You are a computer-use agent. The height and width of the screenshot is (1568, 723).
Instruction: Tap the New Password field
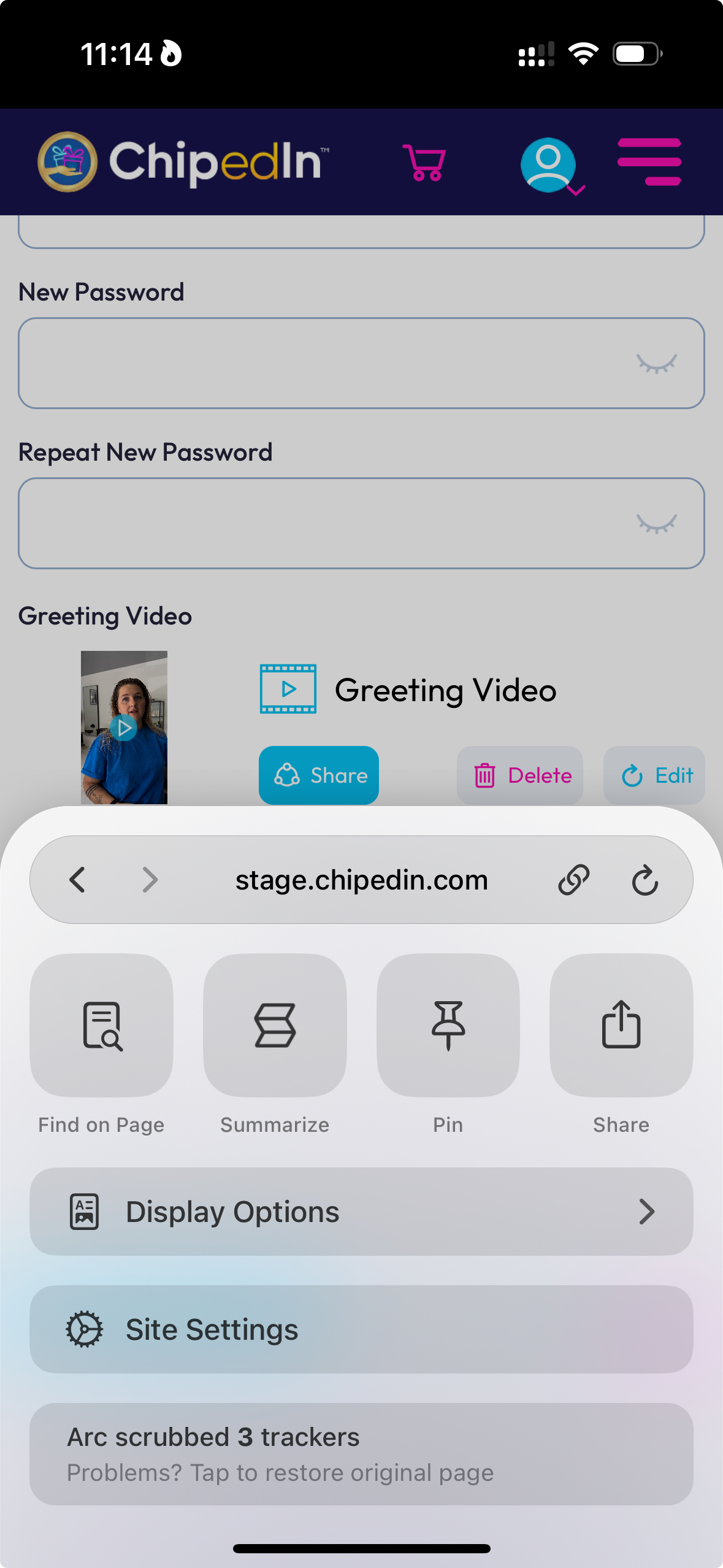click(x=362, y=363)
